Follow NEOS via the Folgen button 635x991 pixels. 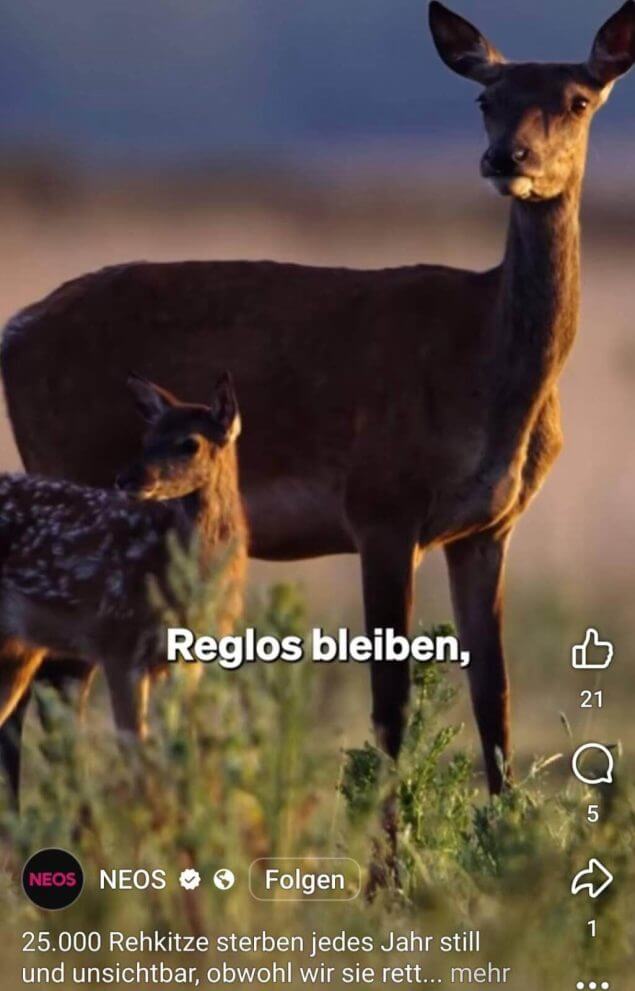click(x=304, y=880)
